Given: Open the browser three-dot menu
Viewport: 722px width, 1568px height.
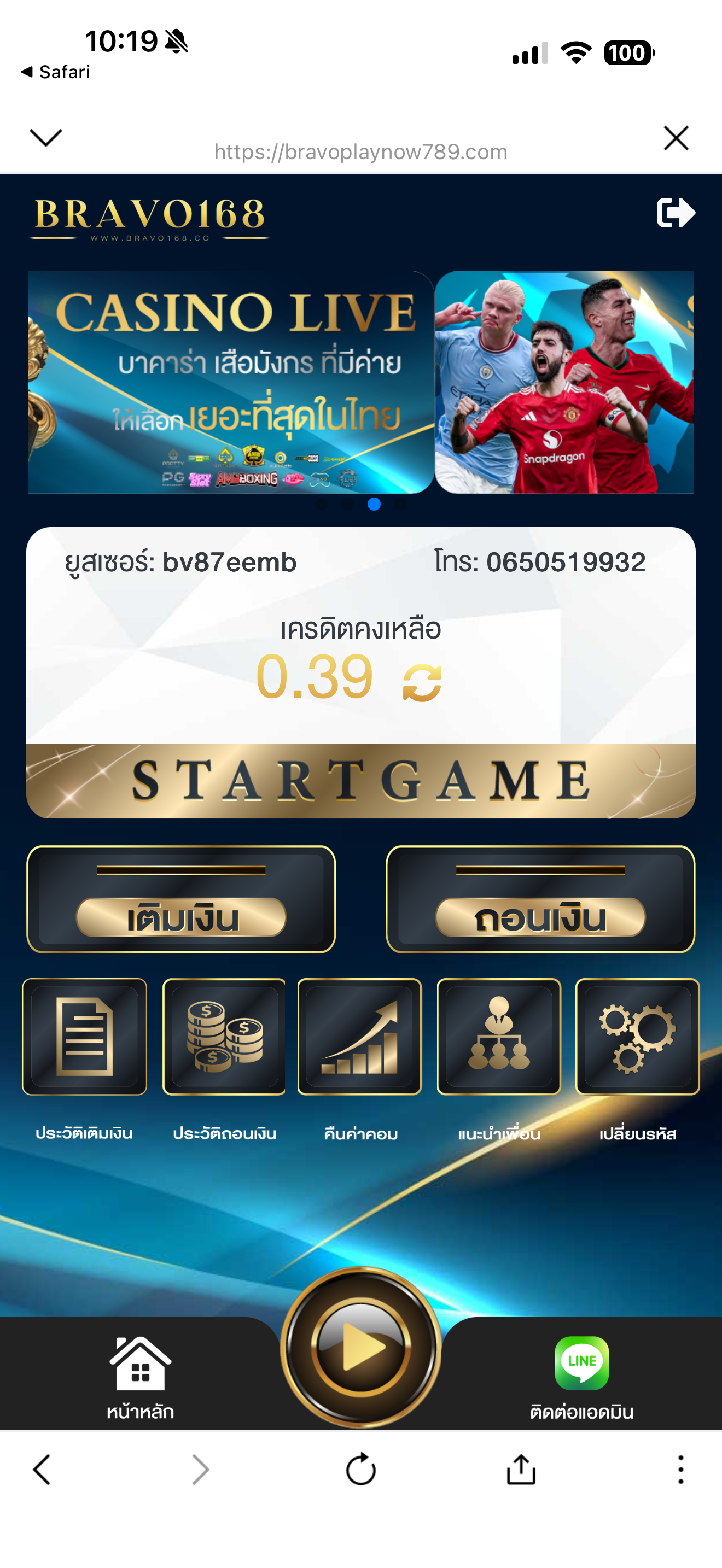Looking at the screenshot, I should [680, 1470].
